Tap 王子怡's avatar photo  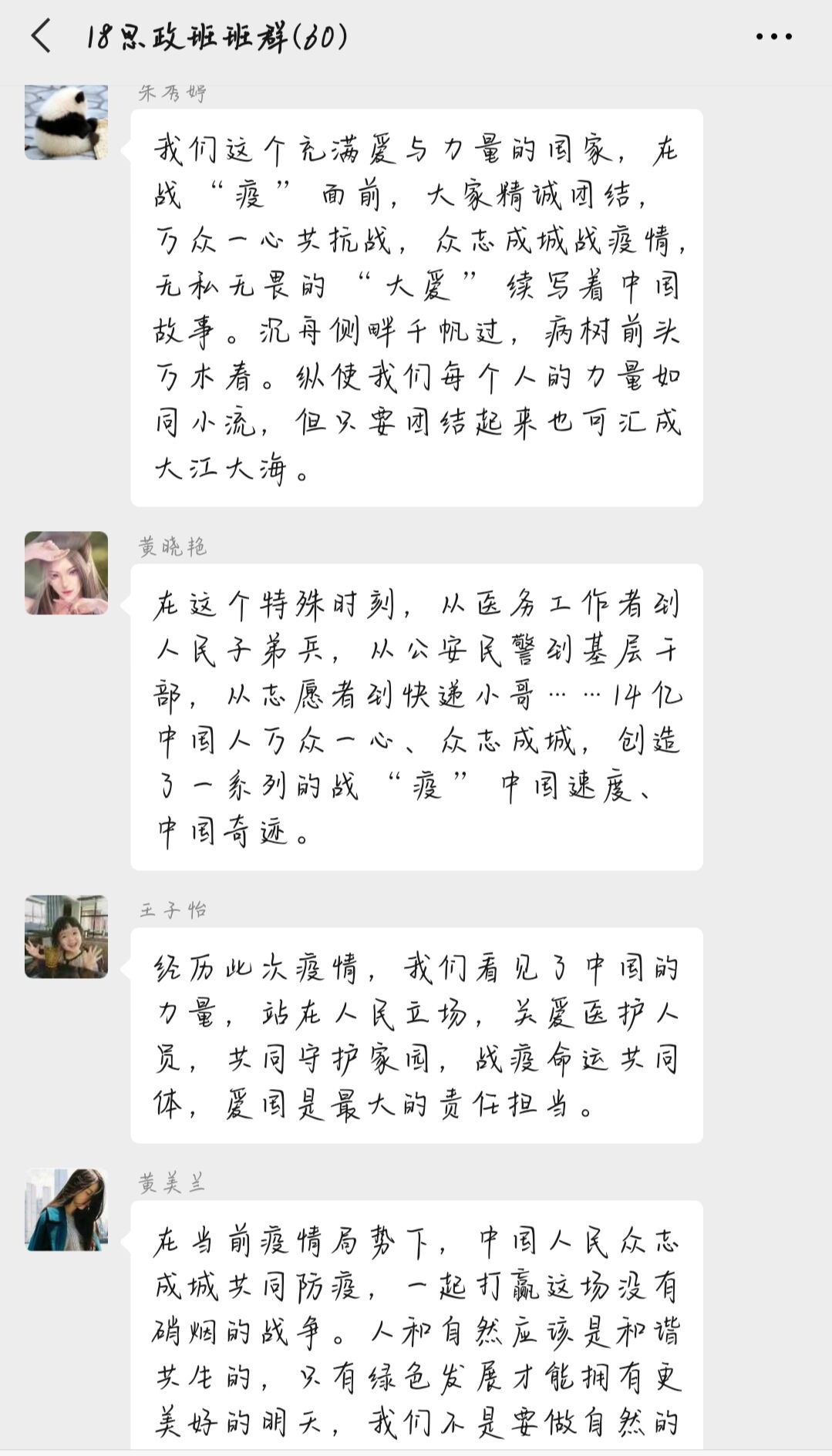point(66,936)
